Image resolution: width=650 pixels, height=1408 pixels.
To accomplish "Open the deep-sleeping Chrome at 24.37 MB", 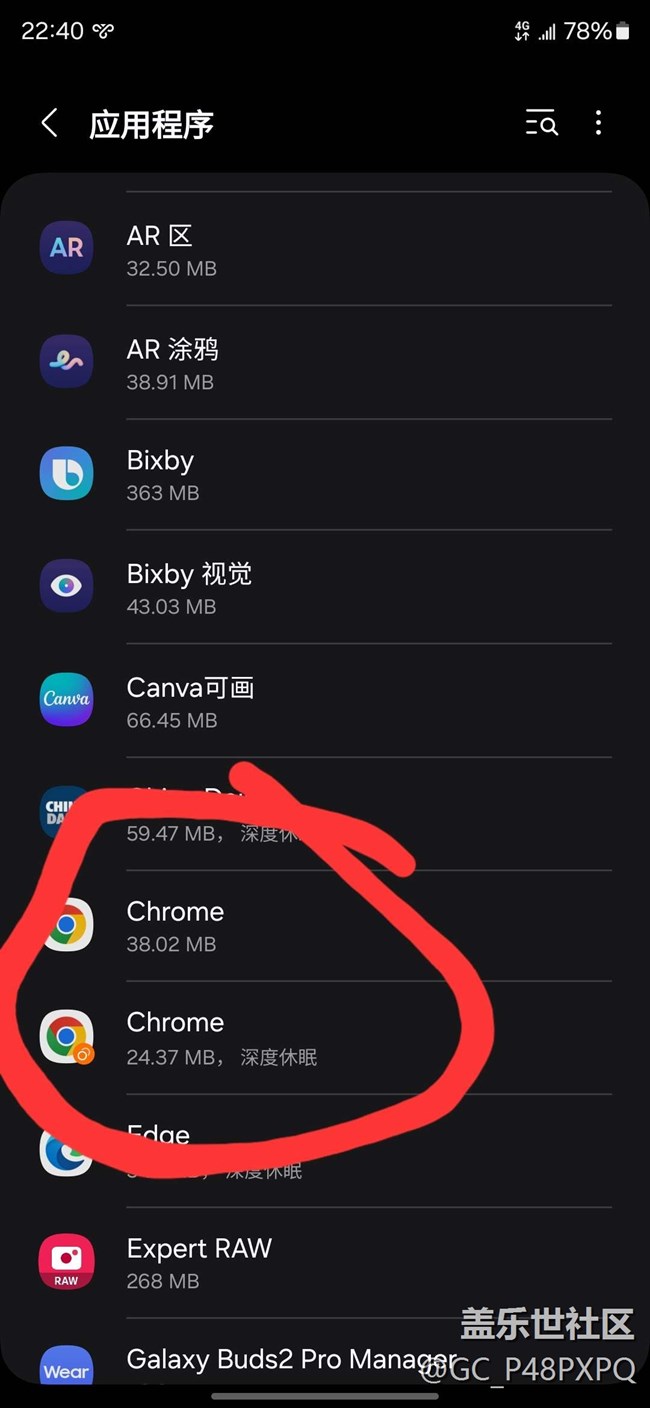I will tap(325, 1037).
